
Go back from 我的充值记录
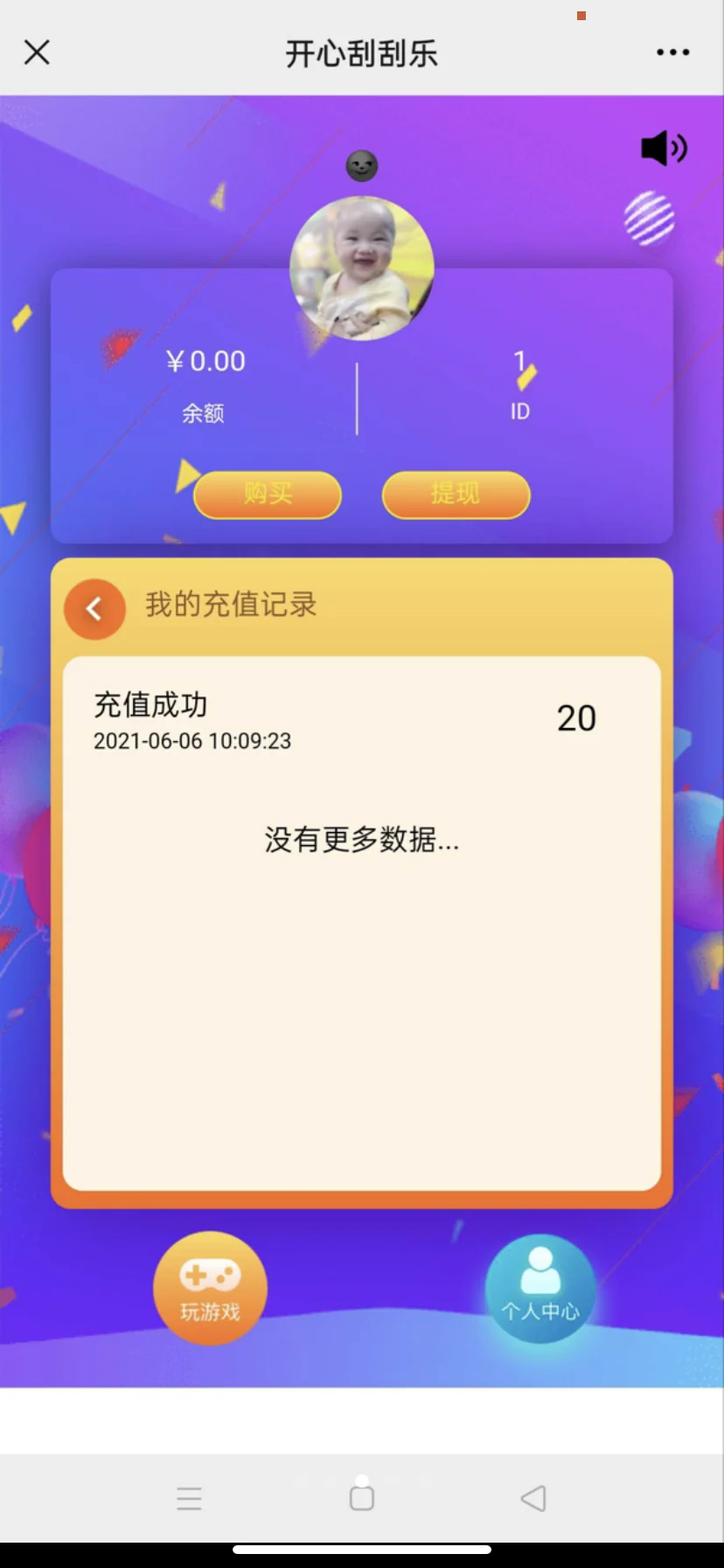[x=94, y=609]
